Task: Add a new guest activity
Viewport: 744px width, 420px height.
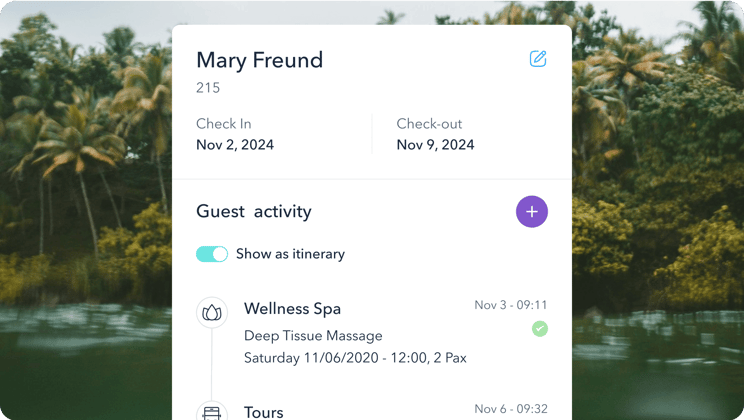Action: pyautogui.click(x=531, y=212)
